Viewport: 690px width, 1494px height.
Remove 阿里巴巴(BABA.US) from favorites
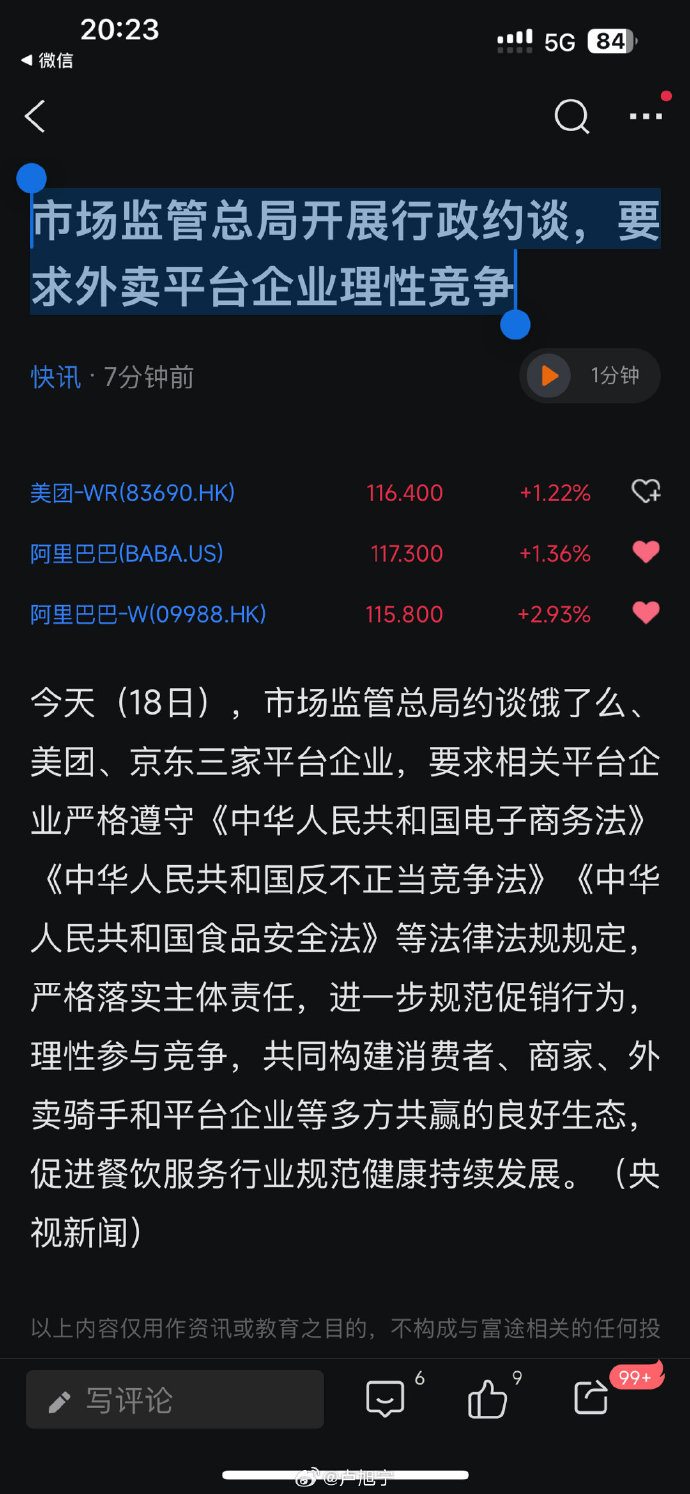point(646,552)
